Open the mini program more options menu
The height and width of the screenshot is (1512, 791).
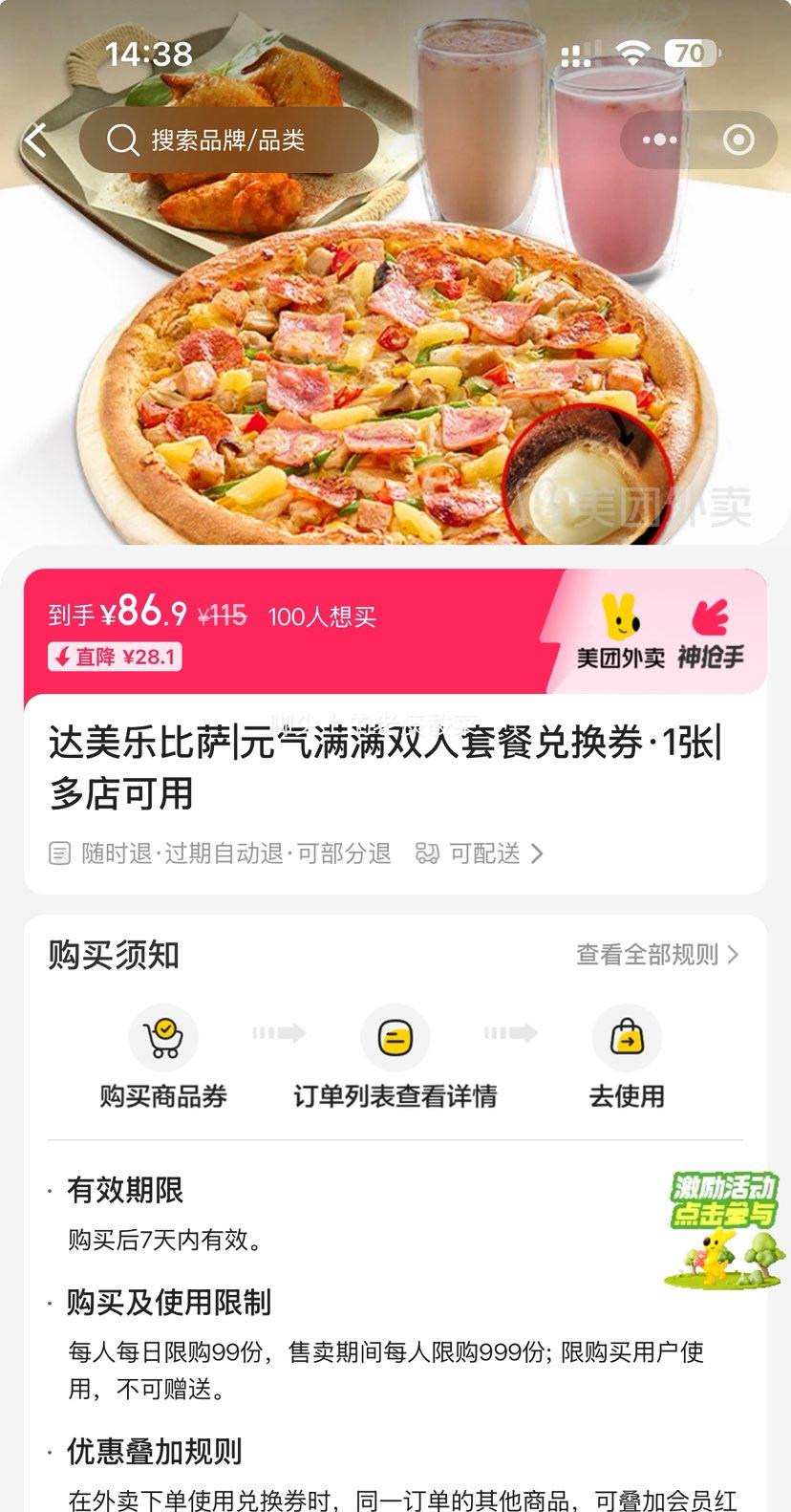coord(659,140)
